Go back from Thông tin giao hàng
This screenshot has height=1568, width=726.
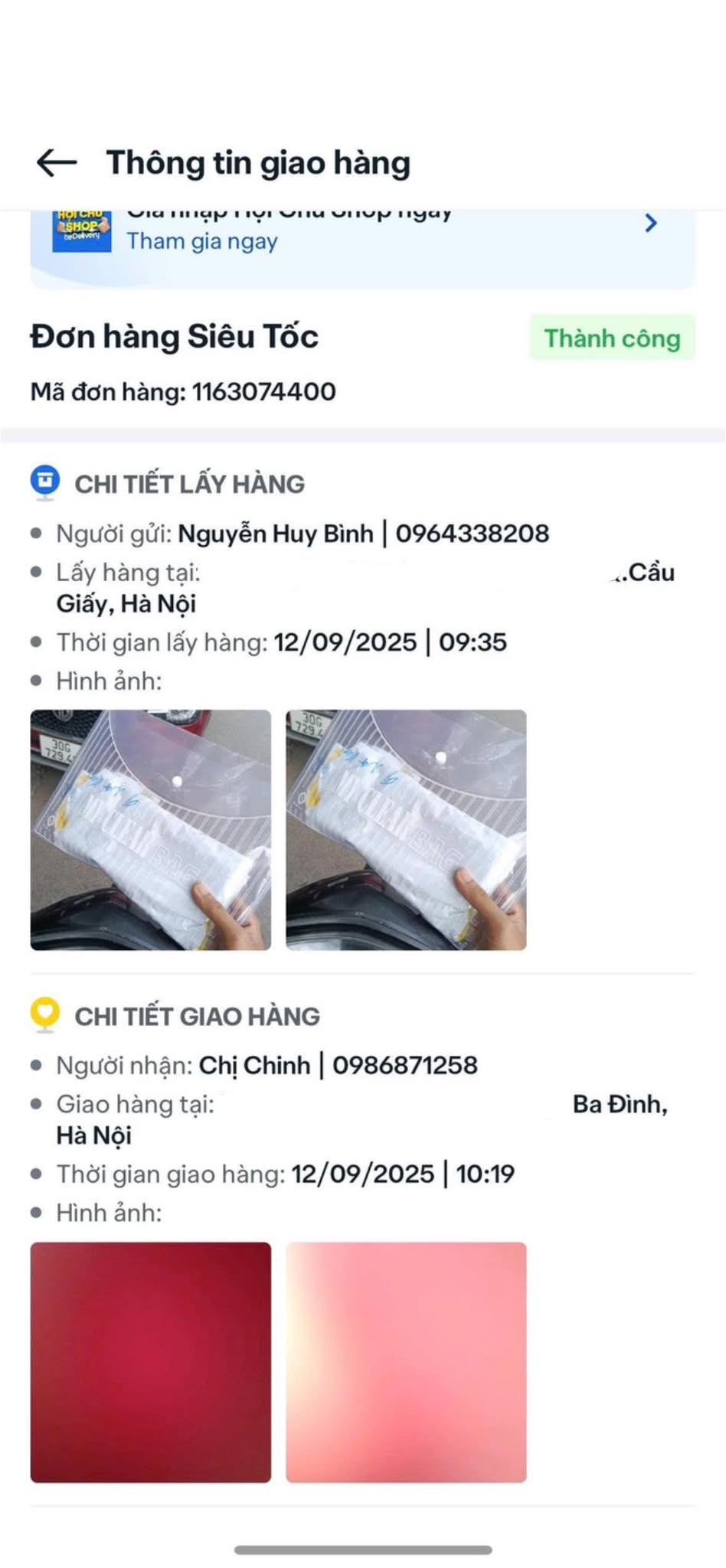coord(57,162)
